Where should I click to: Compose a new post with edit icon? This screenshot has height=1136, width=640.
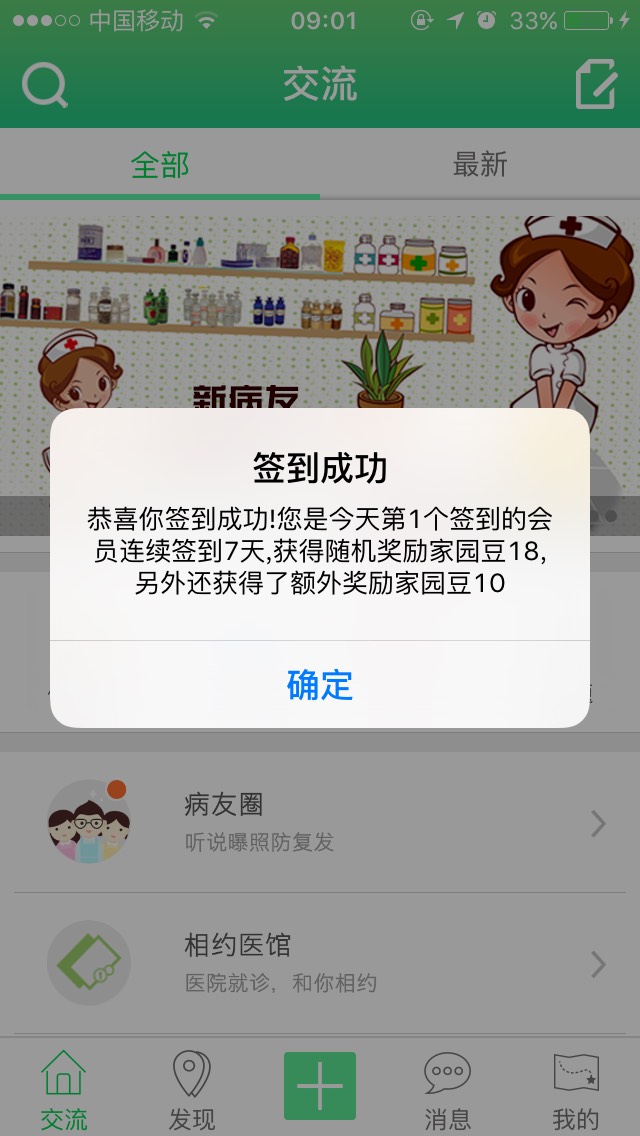click(596, 85)
